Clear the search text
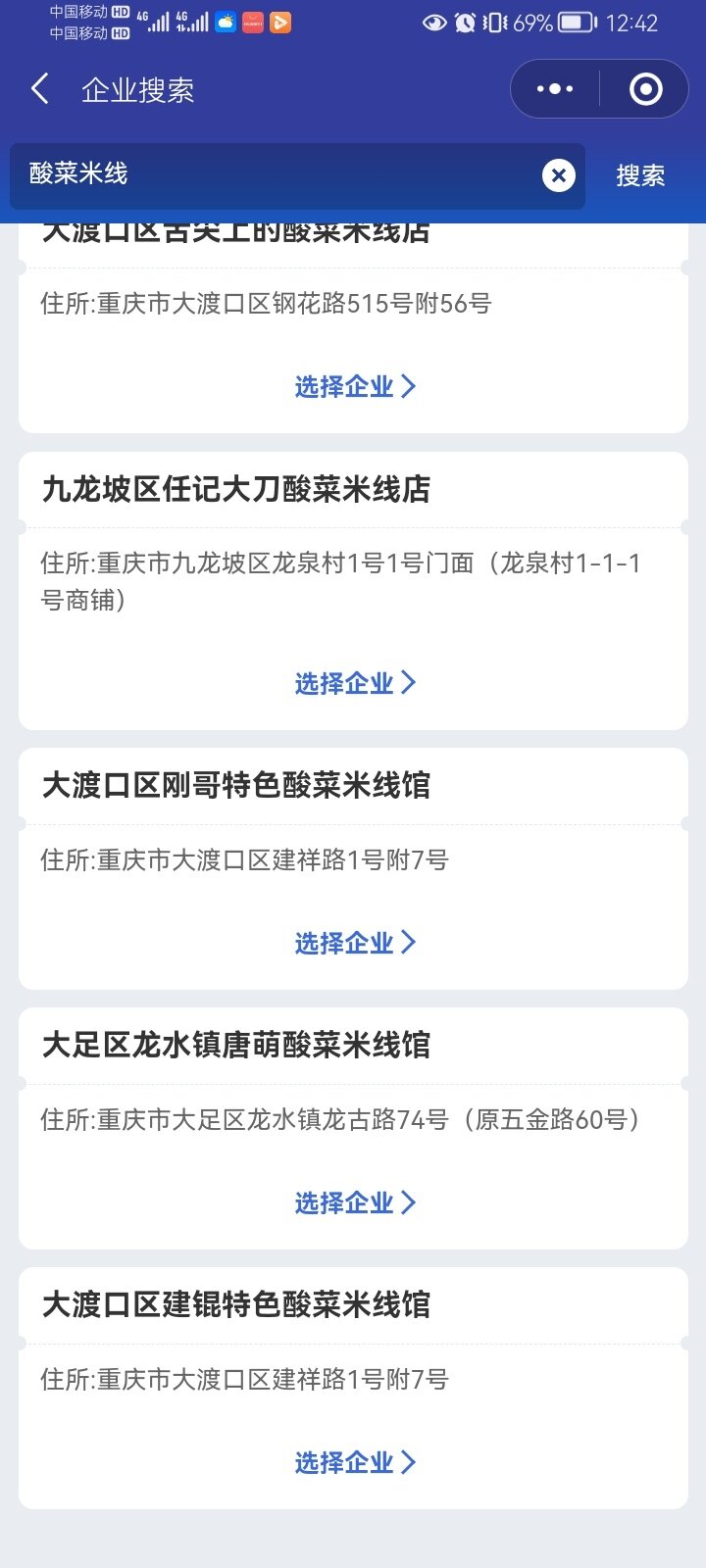This screenshot has height=1568, width=706. coord(559,175)
